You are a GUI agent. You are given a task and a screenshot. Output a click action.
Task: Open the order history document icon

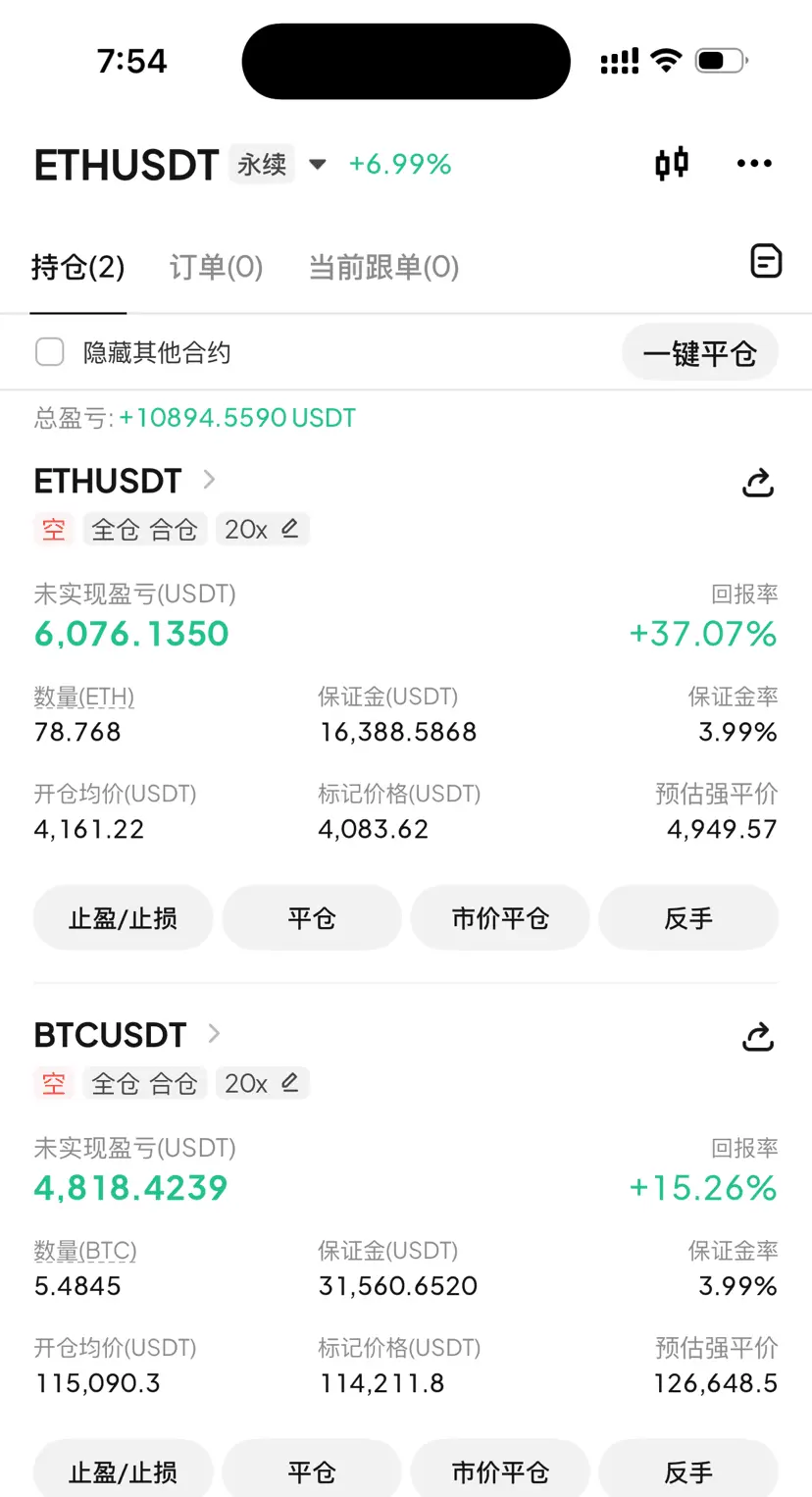765,262
